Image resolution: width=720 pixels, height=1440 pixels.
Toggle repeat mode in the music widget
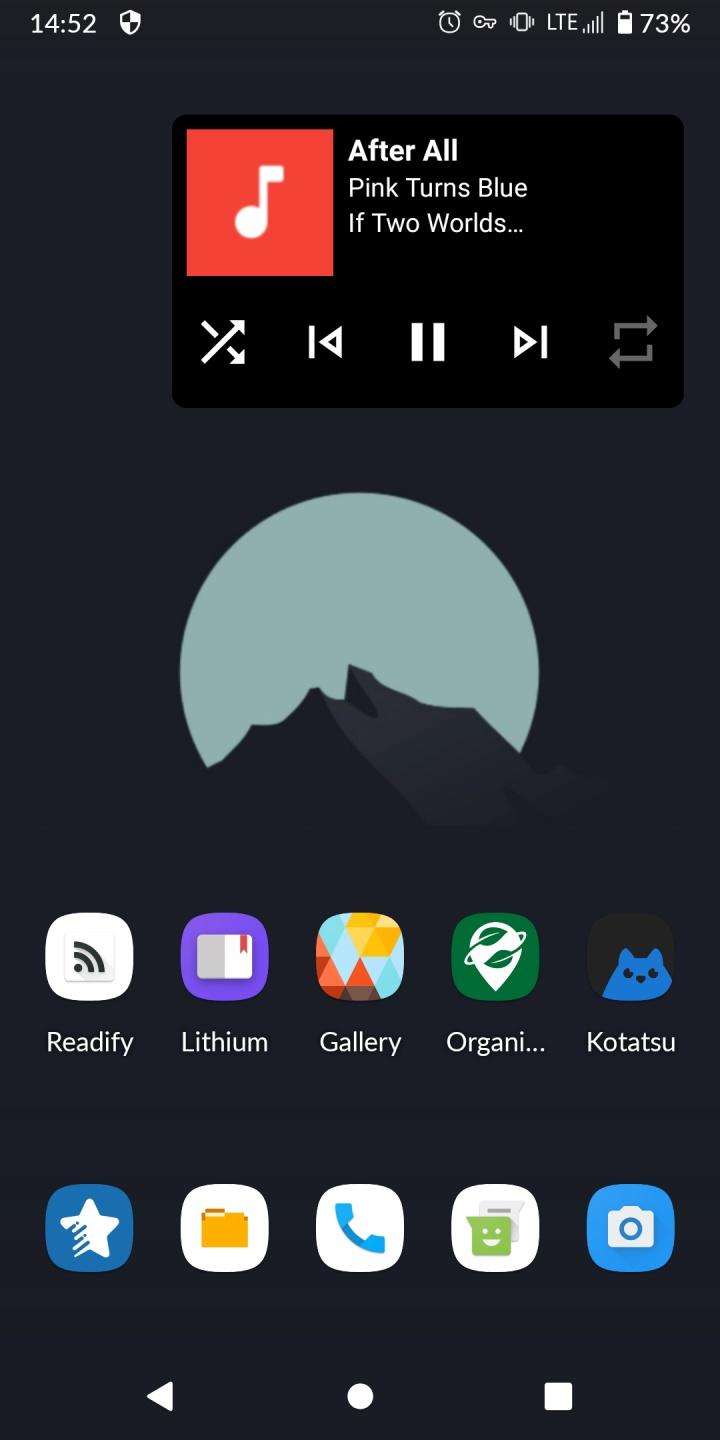(x=633, y=342)
